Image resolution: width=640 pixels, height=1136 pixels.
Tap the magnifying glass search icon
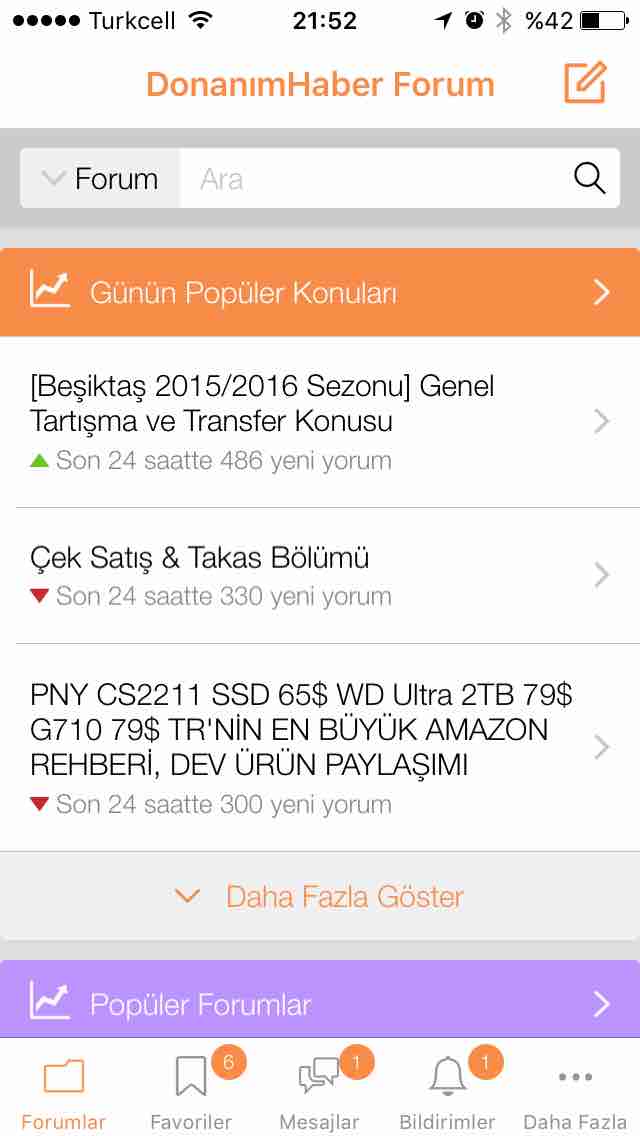point(589,178)
